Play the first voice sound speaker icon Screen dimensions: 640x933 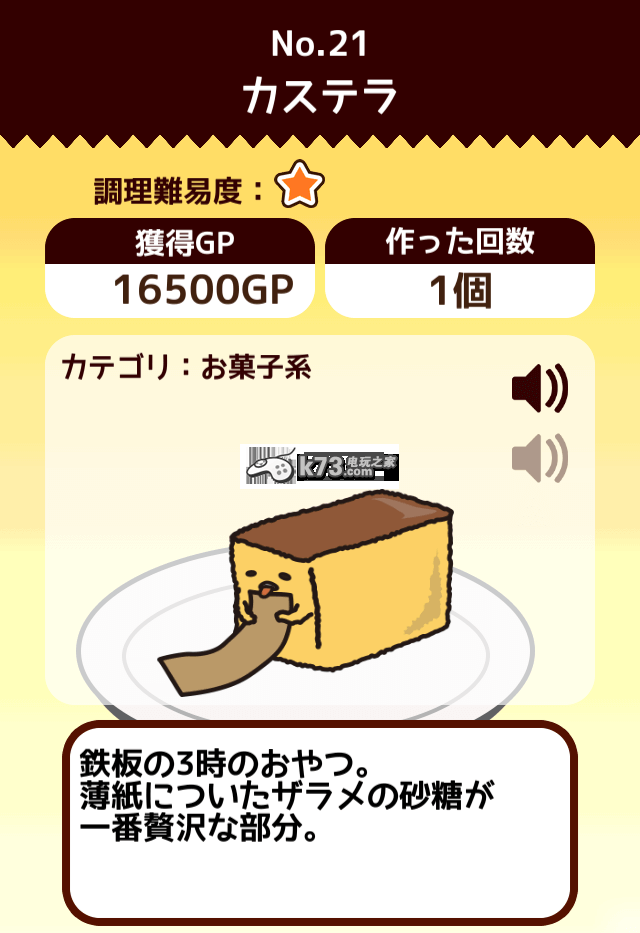point(539,389)
